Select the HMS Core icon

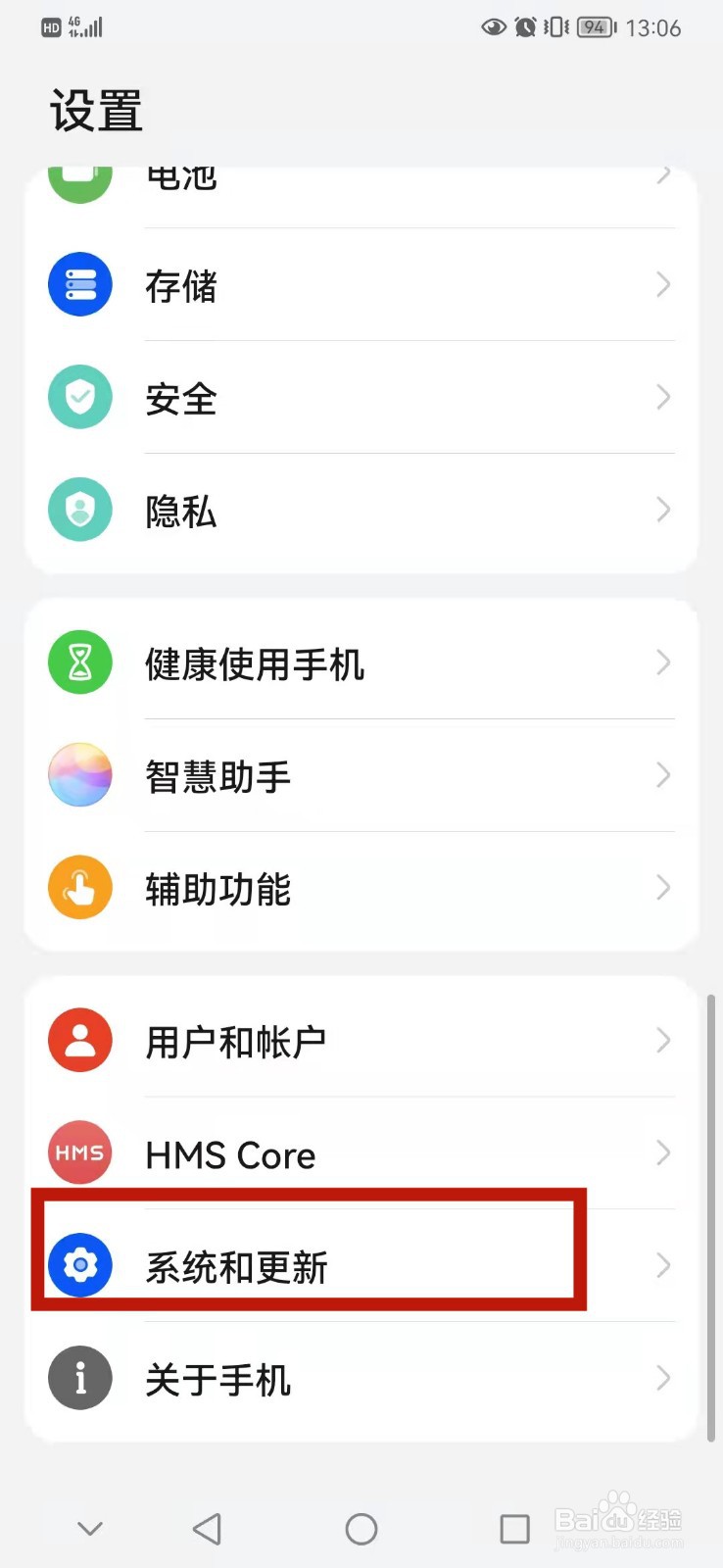click(x=79, y=1152)
